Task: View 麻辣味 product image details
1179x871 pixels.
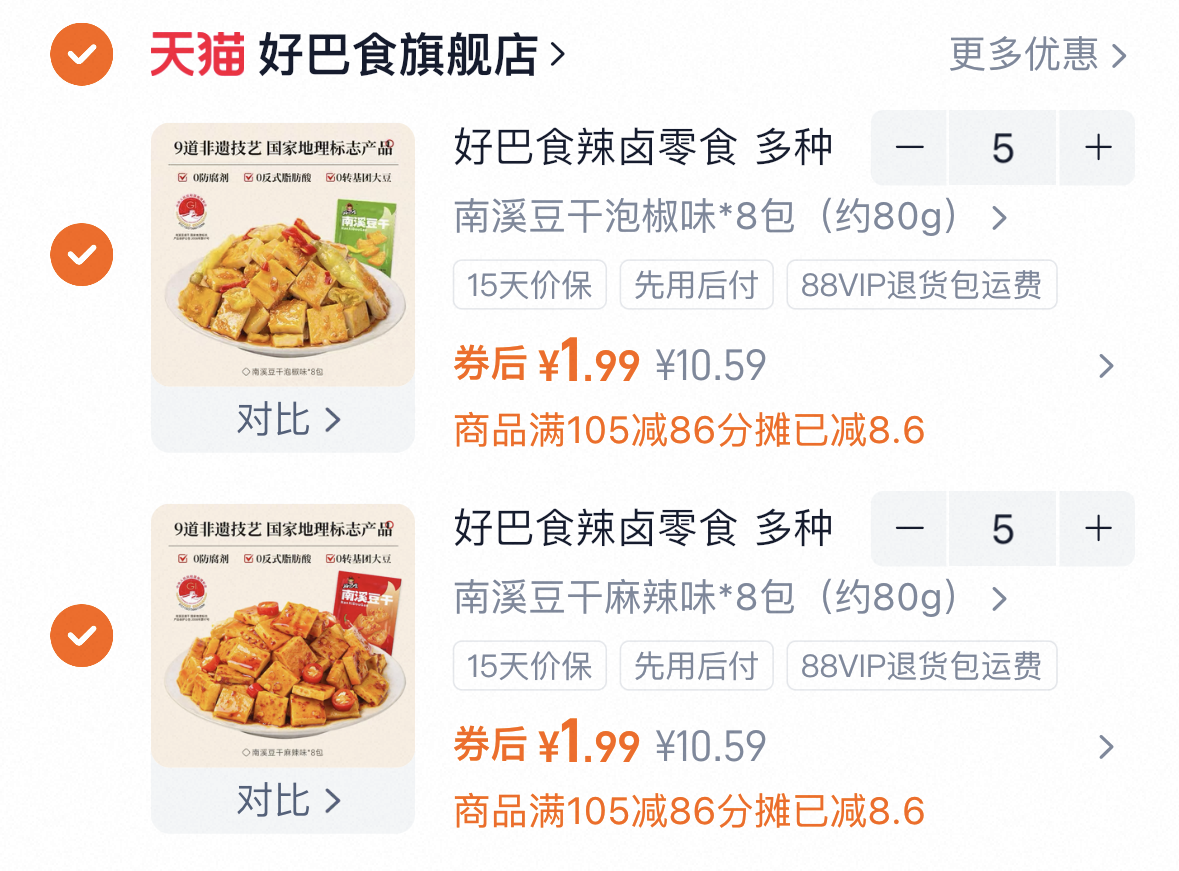Action: click(283, 635)
